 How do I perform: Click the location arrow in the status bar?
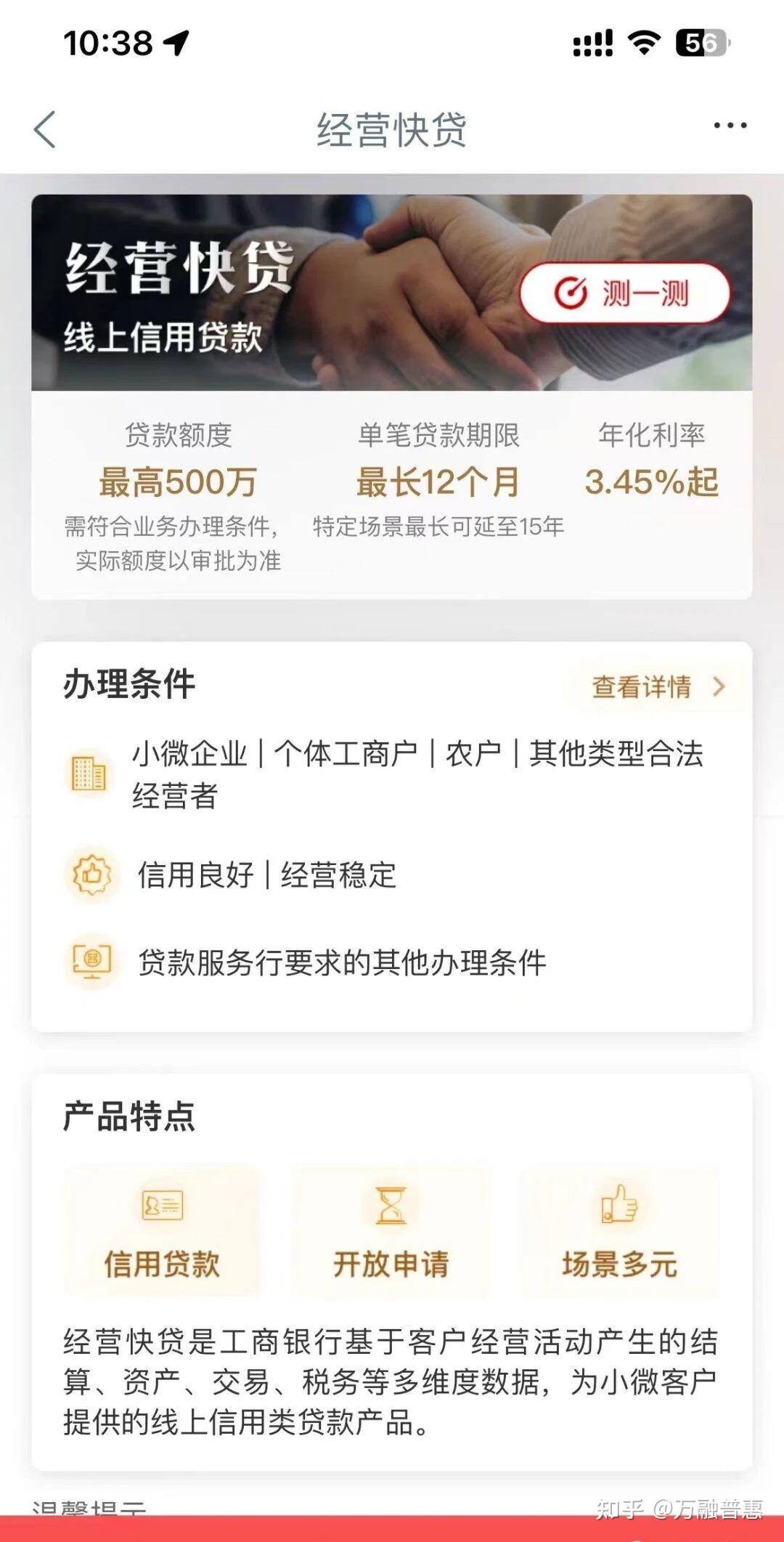click(x=176, y=42)
